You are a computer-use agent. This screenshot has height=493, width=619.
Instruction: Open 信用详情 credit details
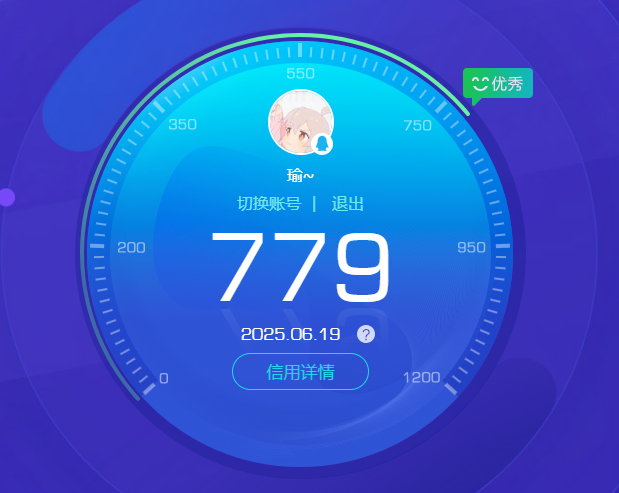[300, 372]
